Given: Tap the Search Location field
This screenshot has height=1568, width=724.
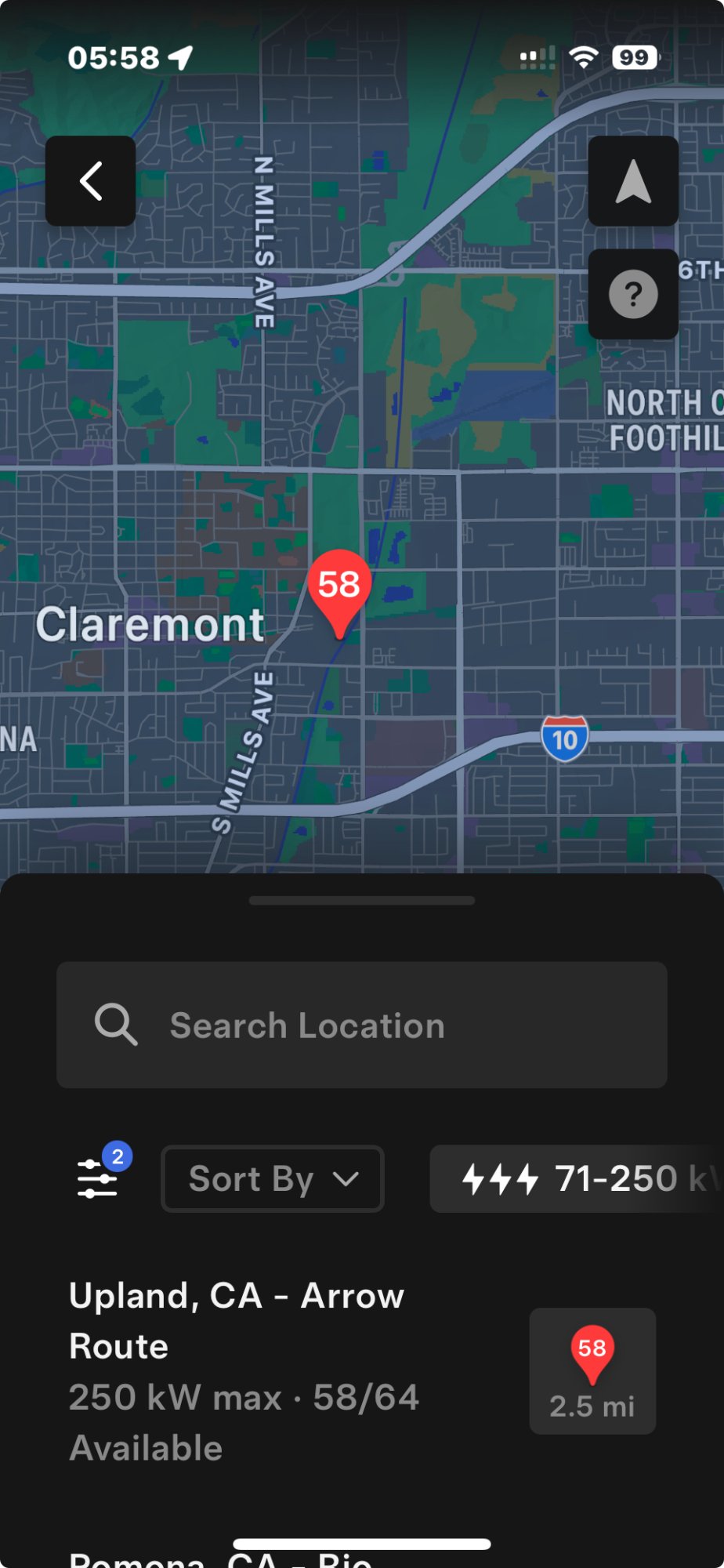Looking at the screenshot, I should point(362,1025).
